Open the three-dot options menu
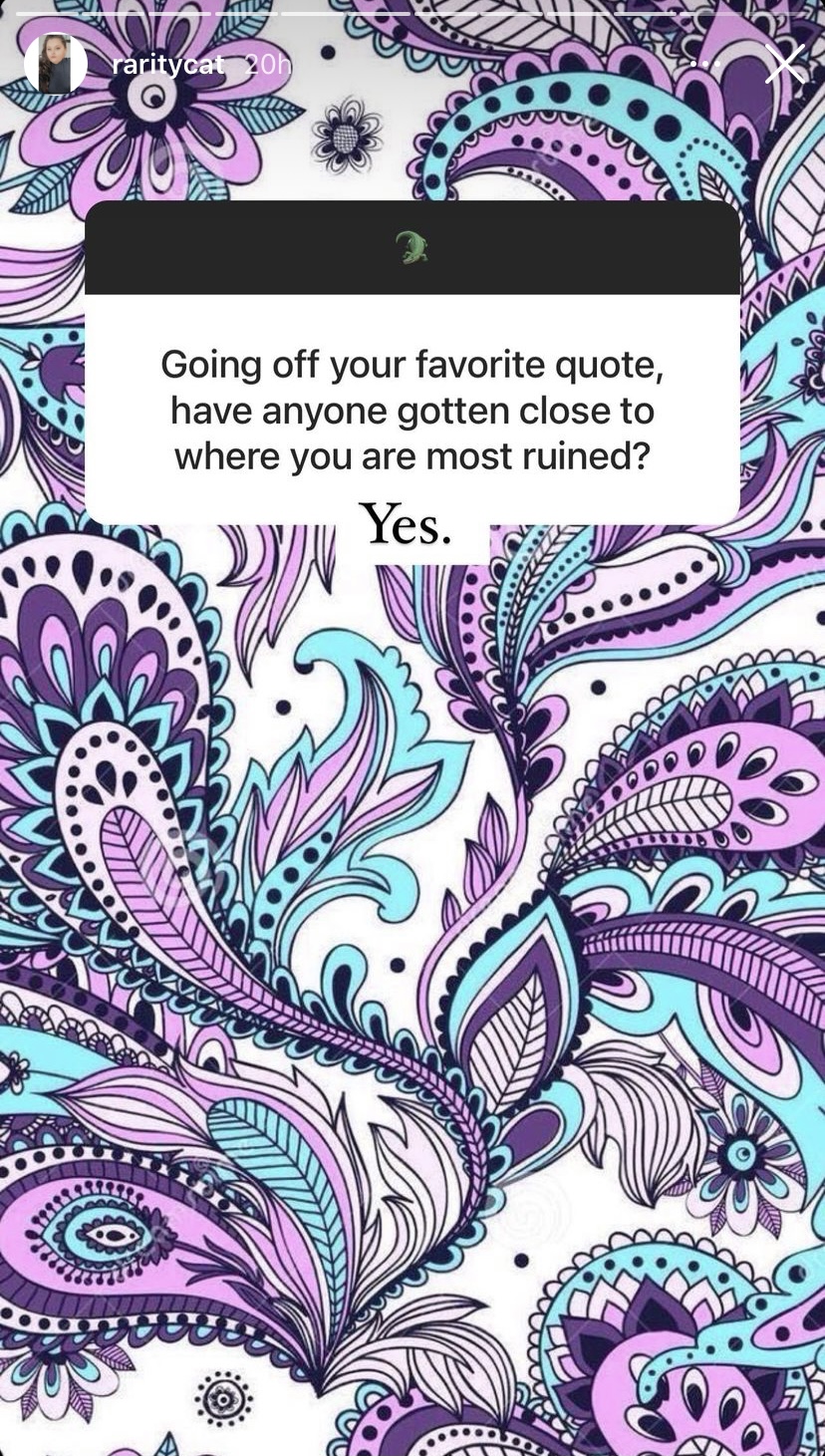This screenshot has width=825, height=1456. coord(704,64)
